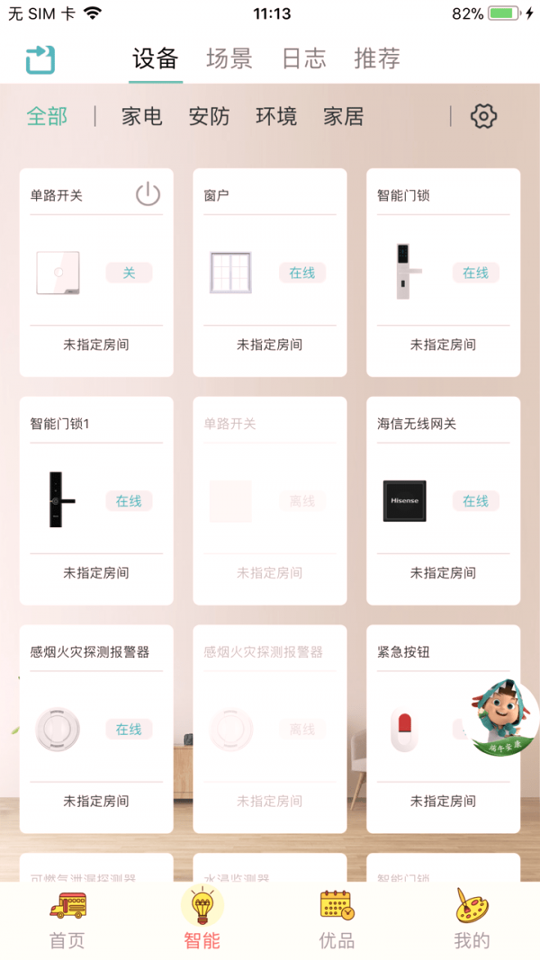The height and width of the screenshot is (960, 540).
Task: View the 海信无线网关 device
Action: (443, 501)
